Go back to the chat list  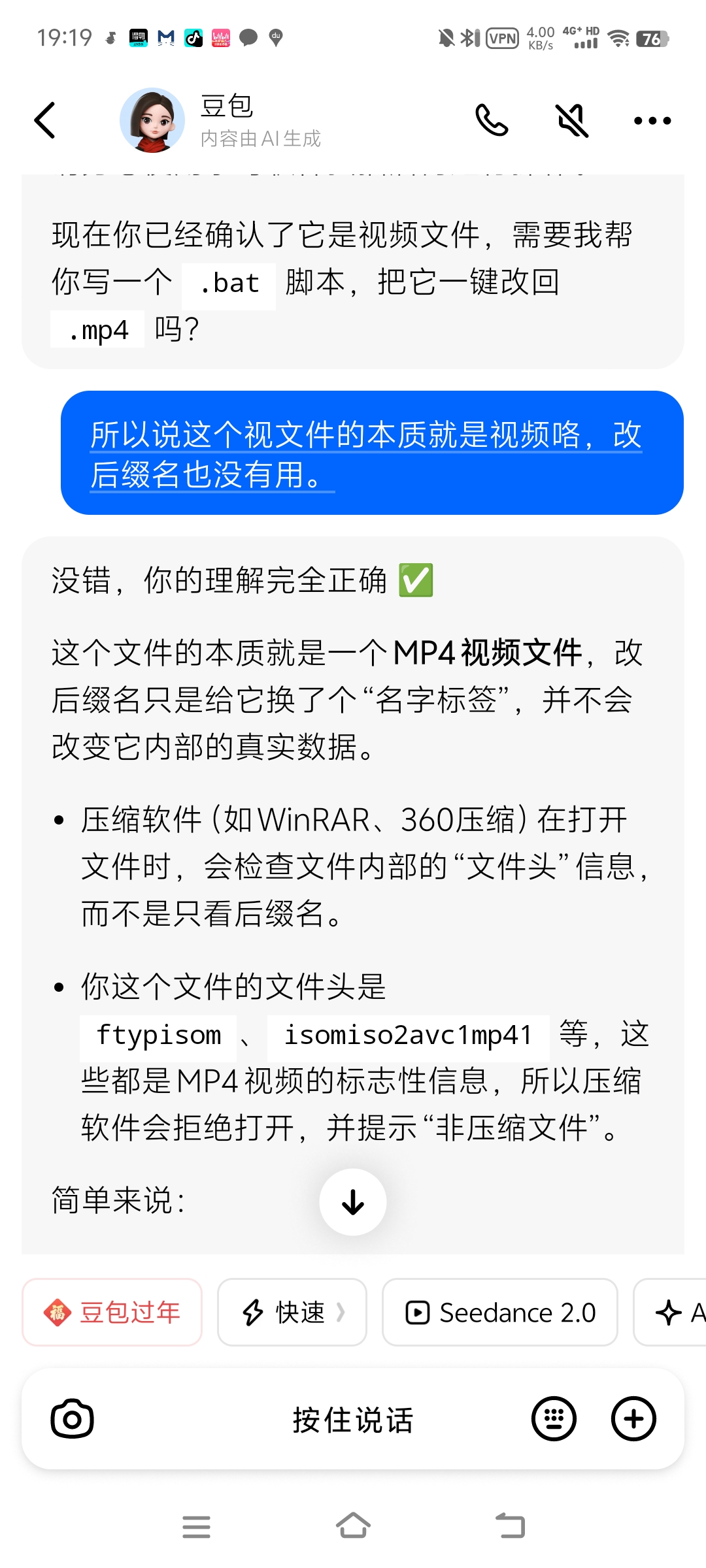(44, 120)
